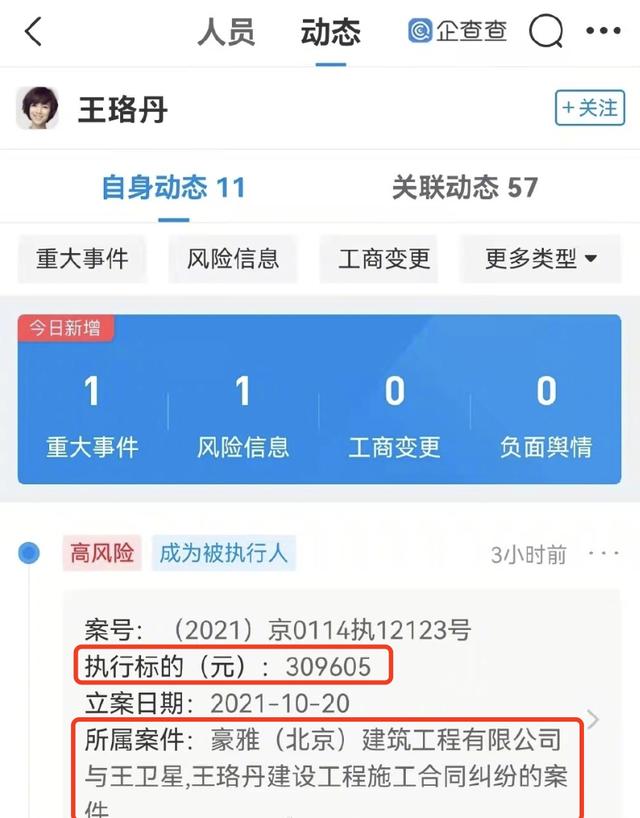Switch to 关联动态 57 tab
Image resolution: width=640 pixels, height=818 pixels.
click(465, 187)
